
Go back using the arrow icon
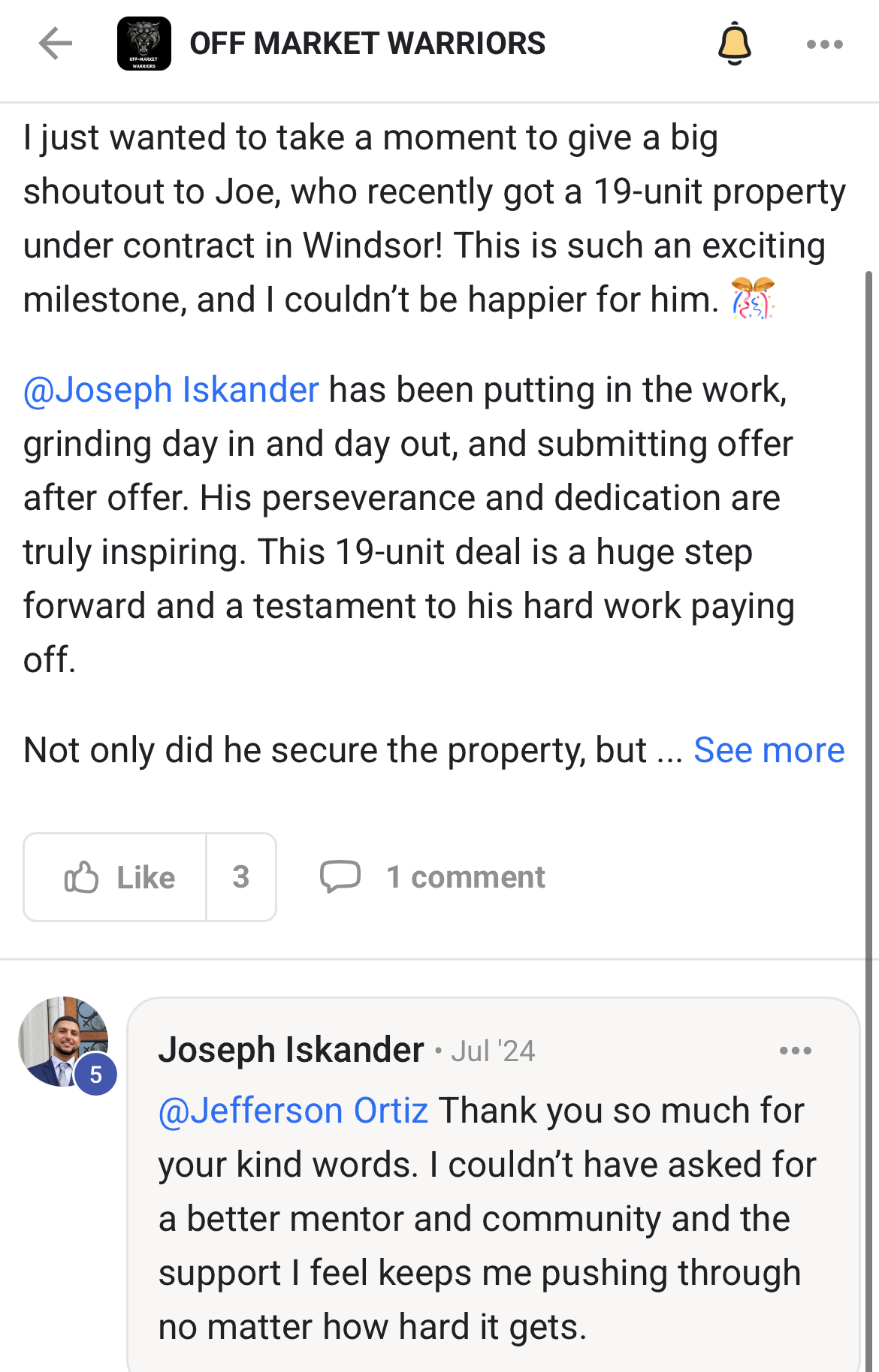pos(56,44)
